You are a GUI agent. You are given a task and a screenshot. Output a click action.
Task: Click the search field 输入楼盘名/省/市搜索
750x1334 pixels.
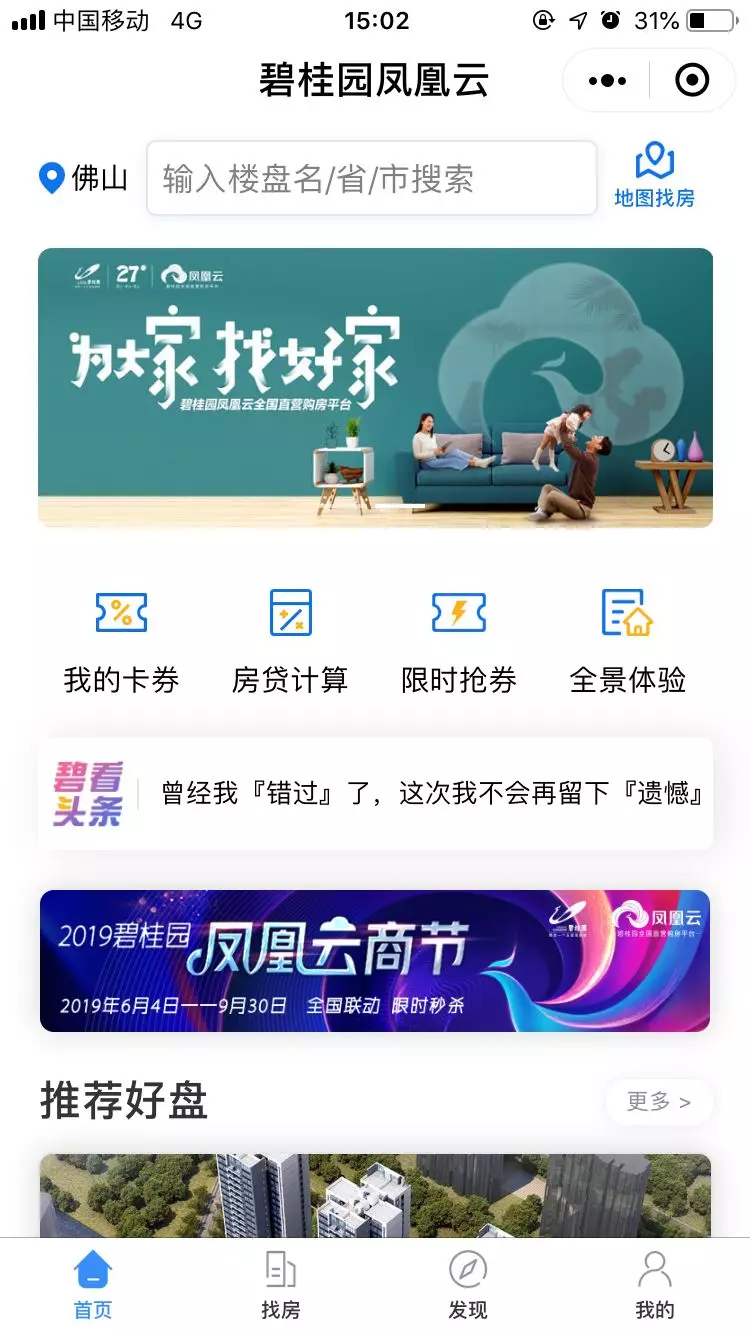pos(371,178)
